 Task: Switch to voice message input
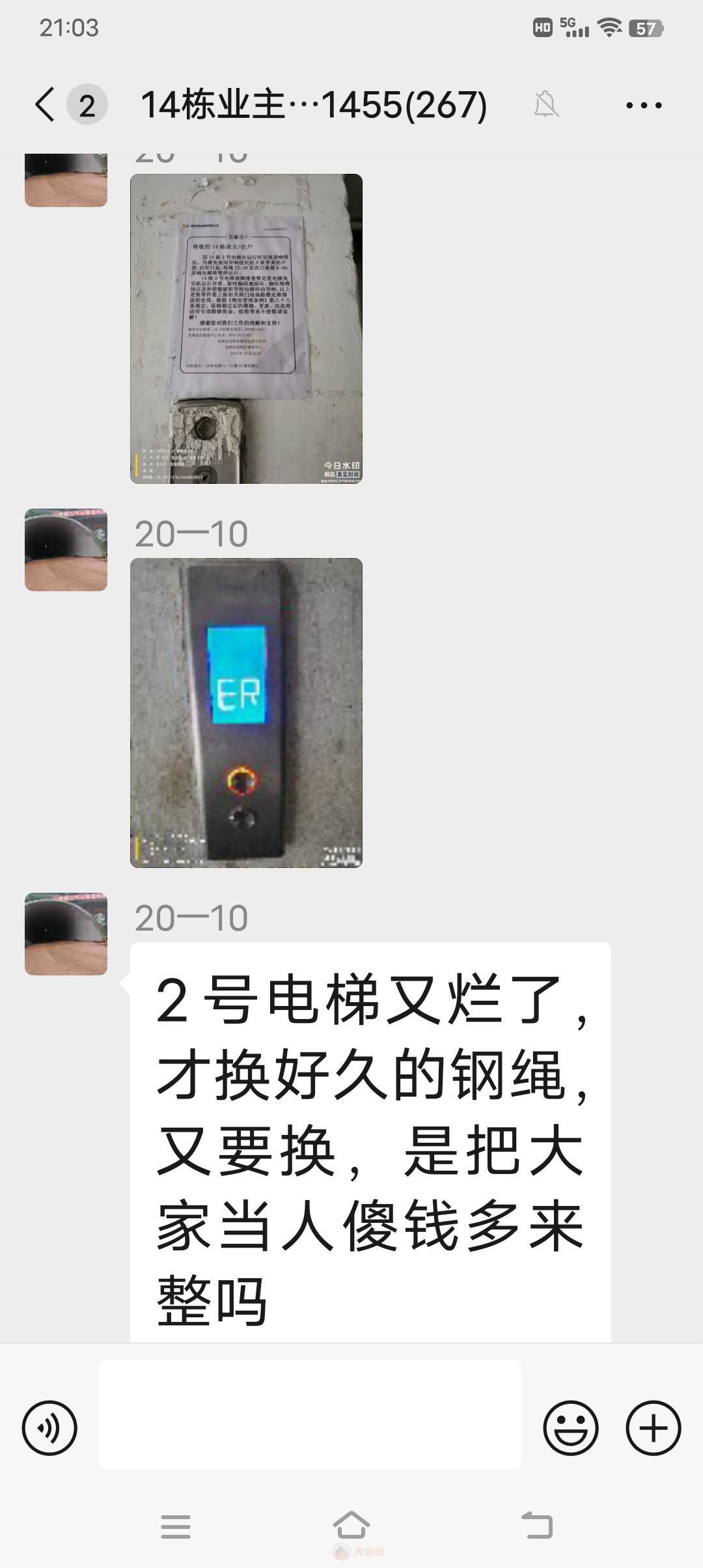pos(49,1428)
